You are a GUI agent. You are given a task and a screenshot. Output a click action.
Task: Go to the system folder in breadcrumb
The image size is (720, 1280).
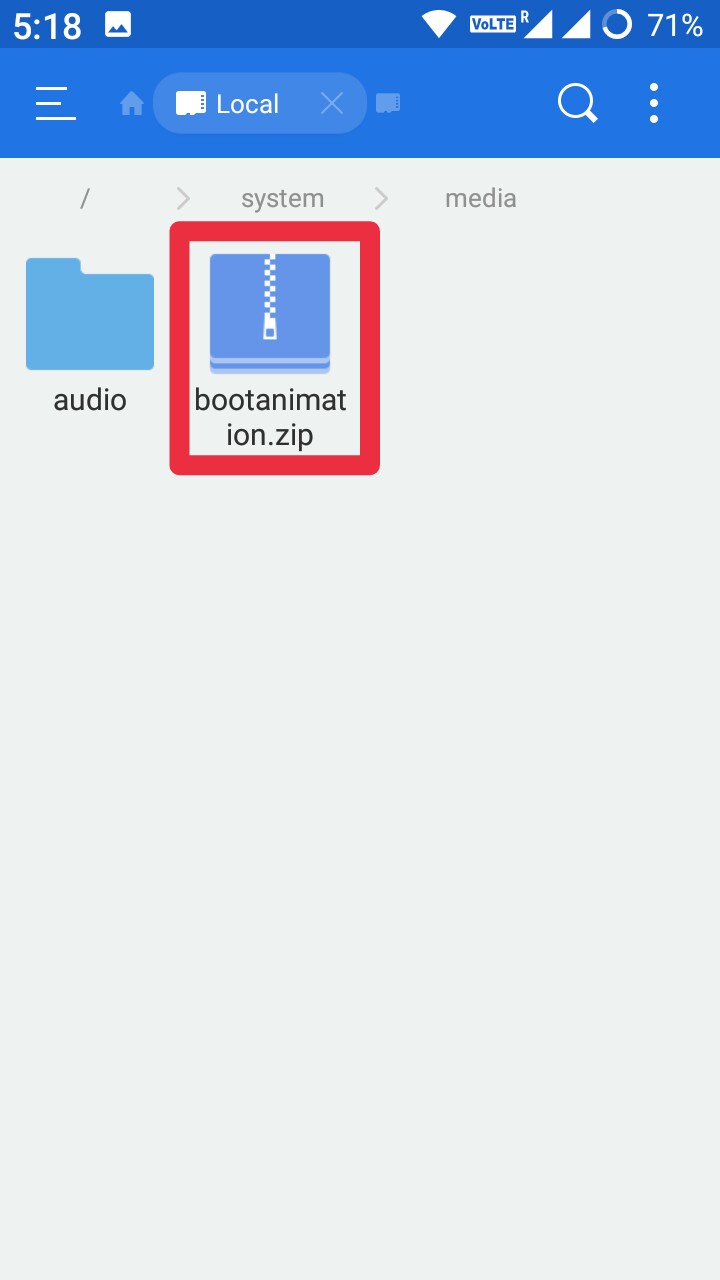[282, 198]
